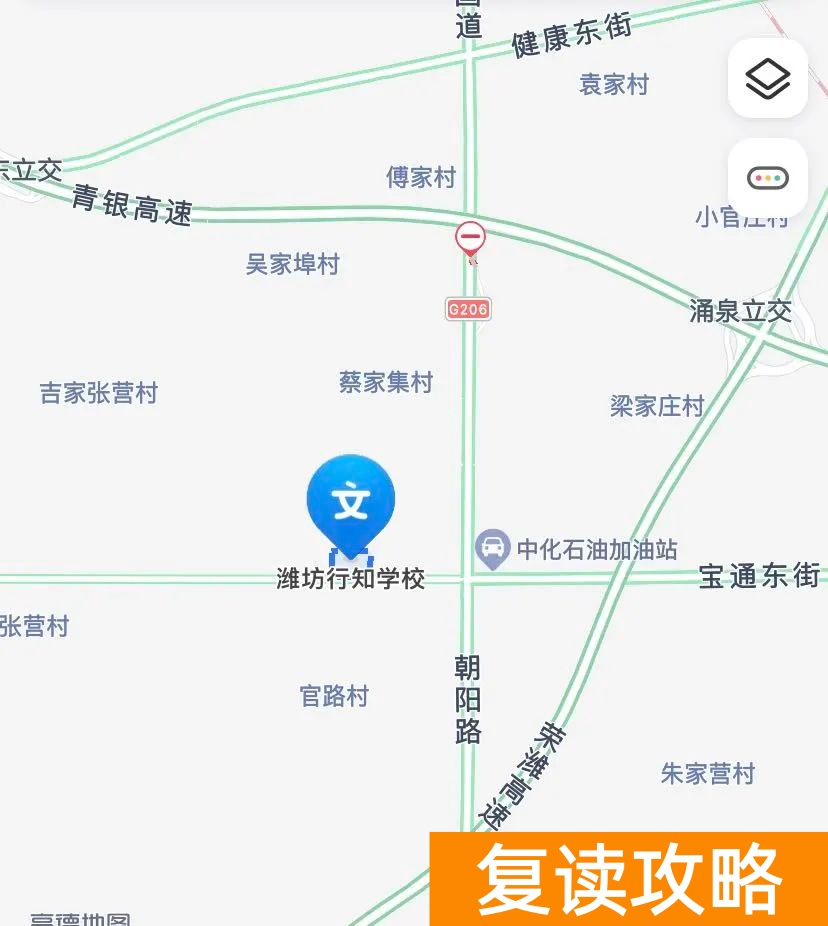Toggle traffic overlay via the colored dots control
This screenshot has height=926, width=828.
[768, 176]
